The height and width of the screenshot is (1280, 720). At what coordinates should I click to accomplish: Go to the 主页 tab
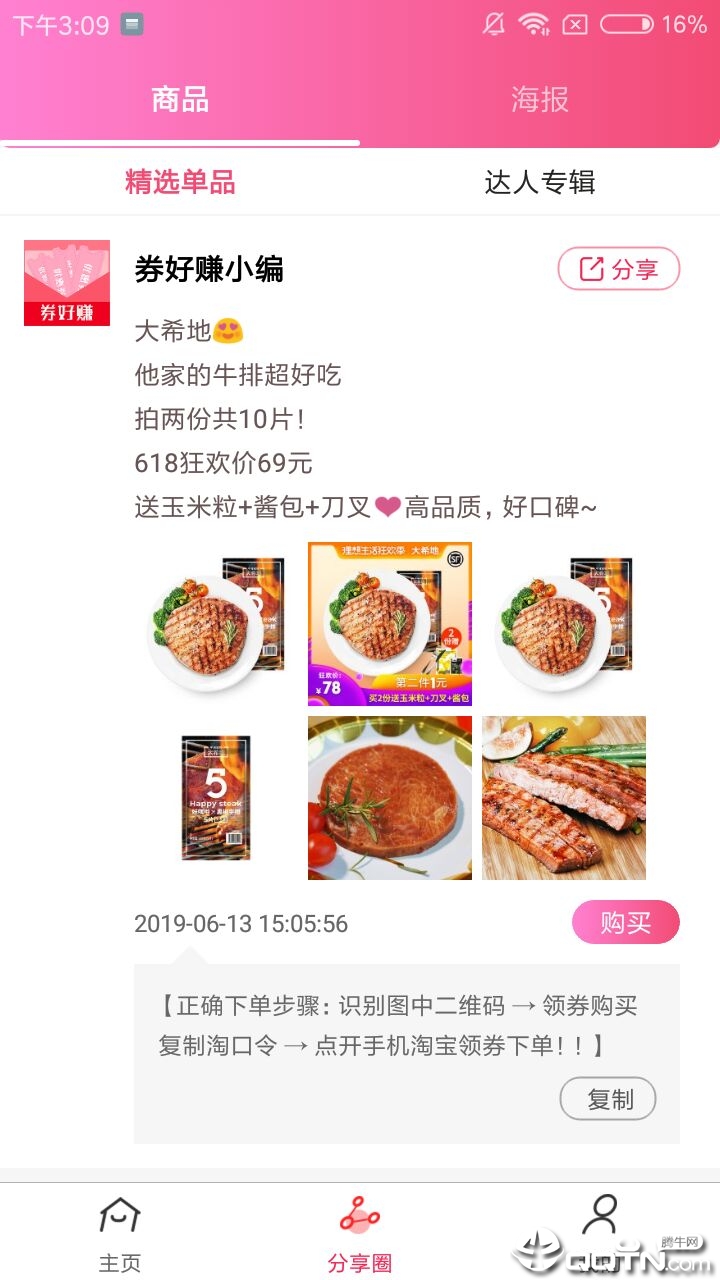tap(120, 1235)
